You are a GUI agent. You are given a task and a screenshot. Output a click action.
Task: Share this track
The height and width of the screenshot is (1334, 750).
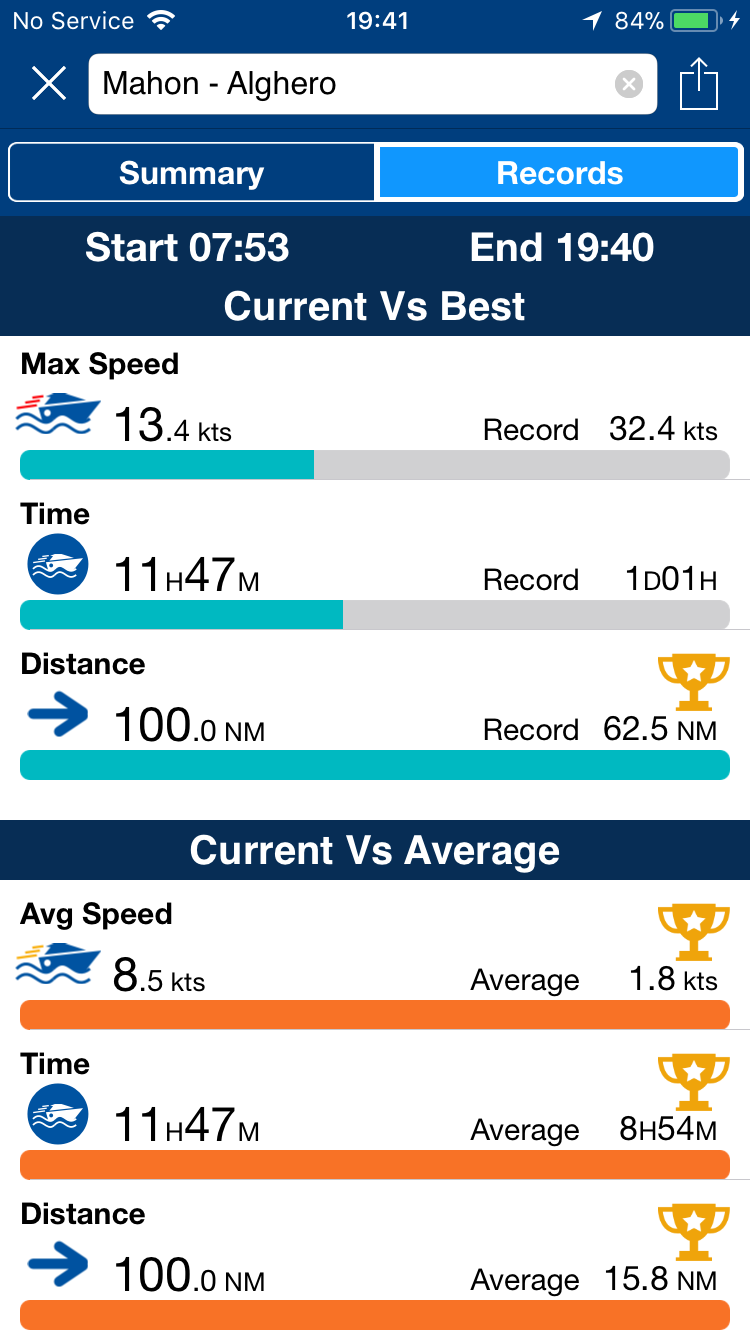click(x=700, y=84)
